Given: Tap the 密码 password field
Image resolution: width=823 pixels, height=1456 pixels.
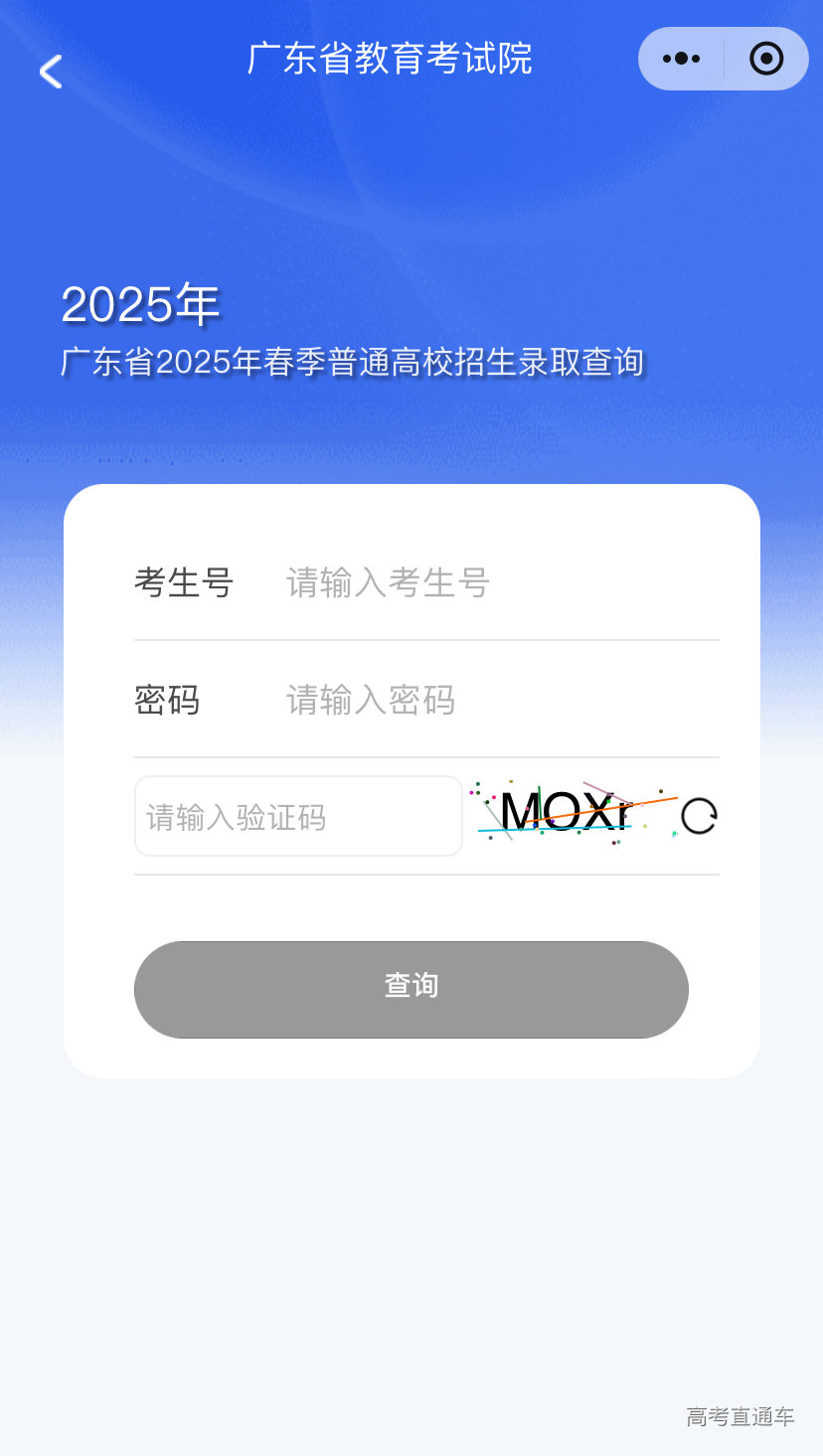Looking at the screenshot, I should click(497, 700).
